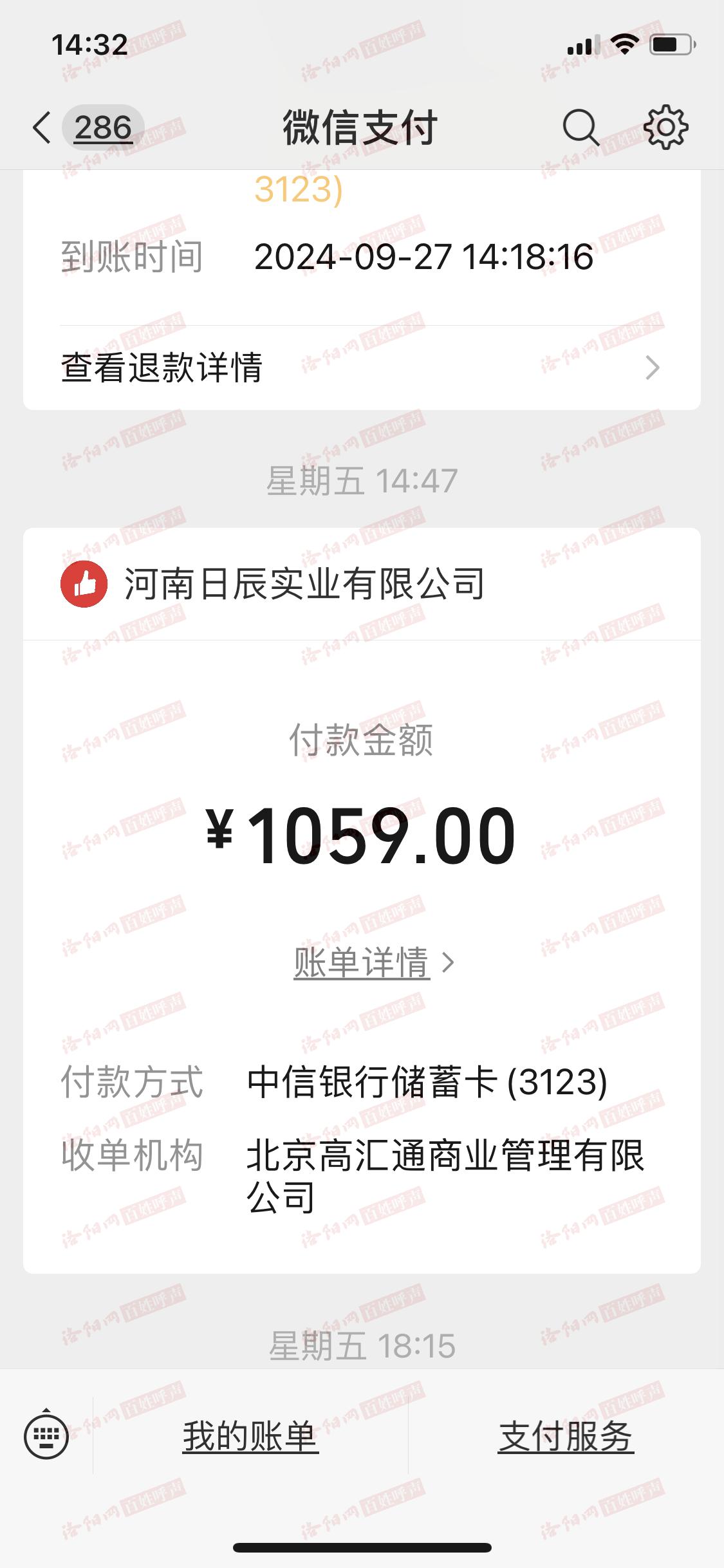This screenshot has height=1568, width=724.
Task: Open 支付服务 menu
Action: (x=566, y=1437)
